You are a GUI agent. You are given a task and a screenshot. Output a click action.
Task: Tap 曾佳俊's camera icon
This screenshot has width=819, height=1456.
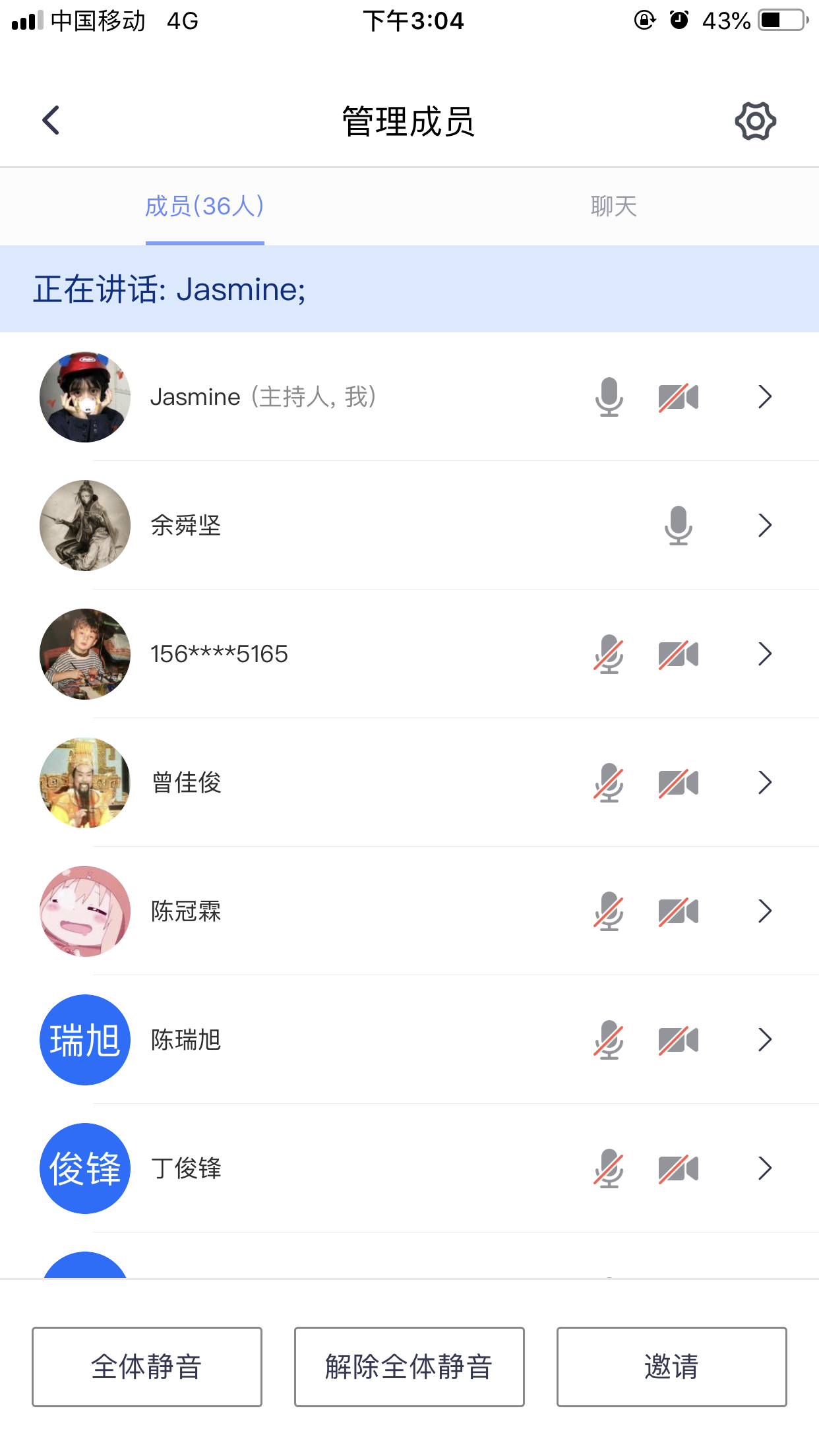point(678,783)
